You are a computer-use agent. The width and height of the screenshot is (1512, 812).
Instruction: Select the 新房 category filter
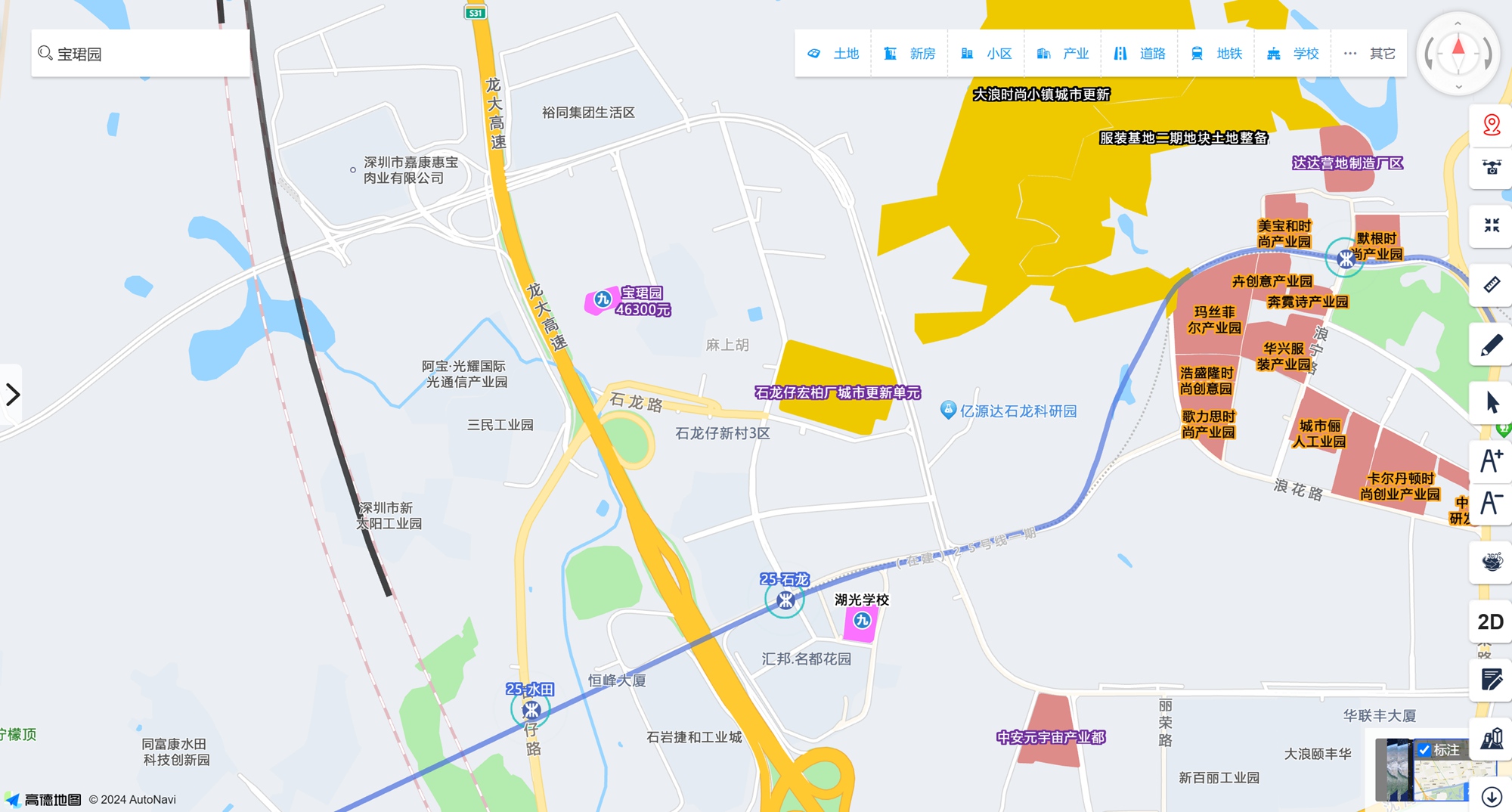[x=909, y=54]
